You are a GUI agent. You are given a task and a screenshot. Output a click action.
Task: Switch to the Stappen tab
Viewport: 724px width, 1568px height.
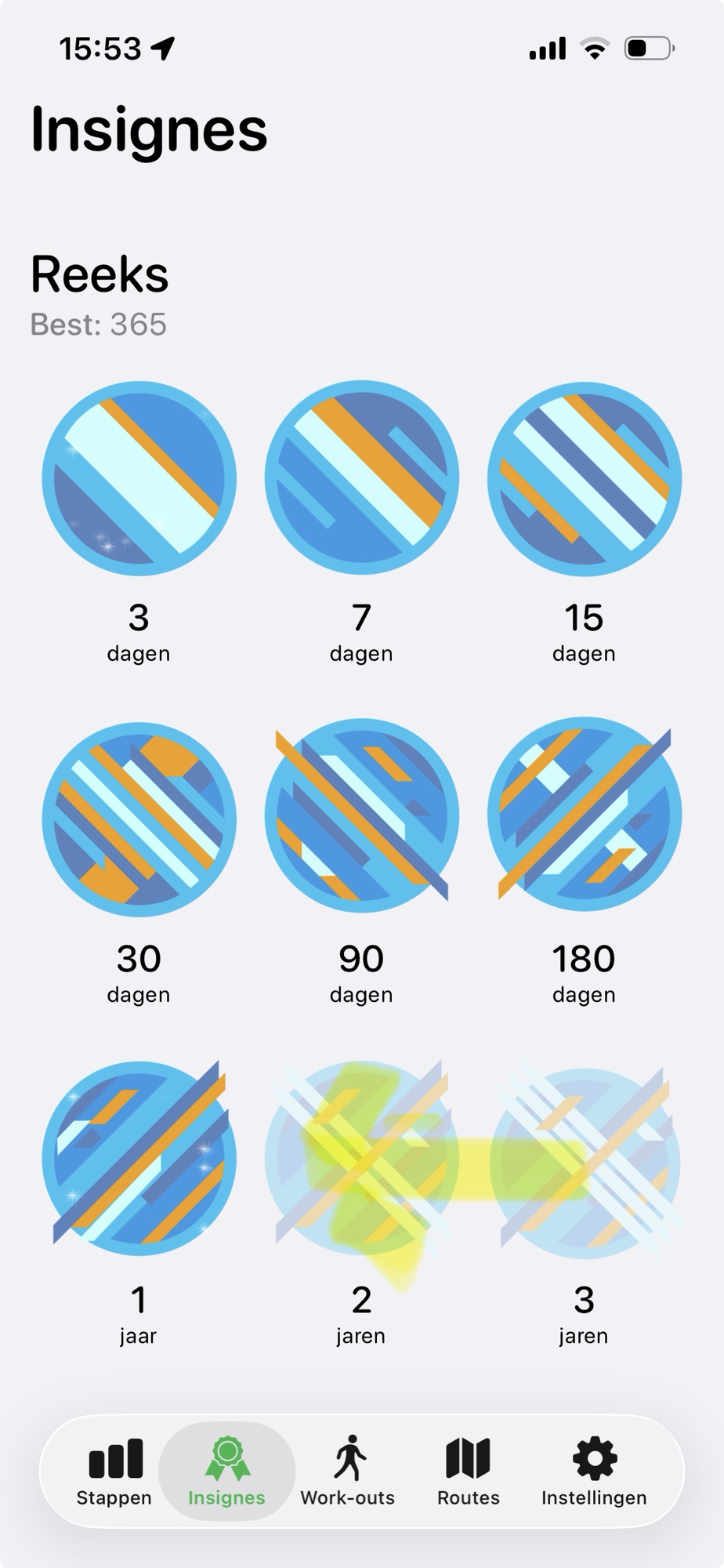tap(114, 1472)
